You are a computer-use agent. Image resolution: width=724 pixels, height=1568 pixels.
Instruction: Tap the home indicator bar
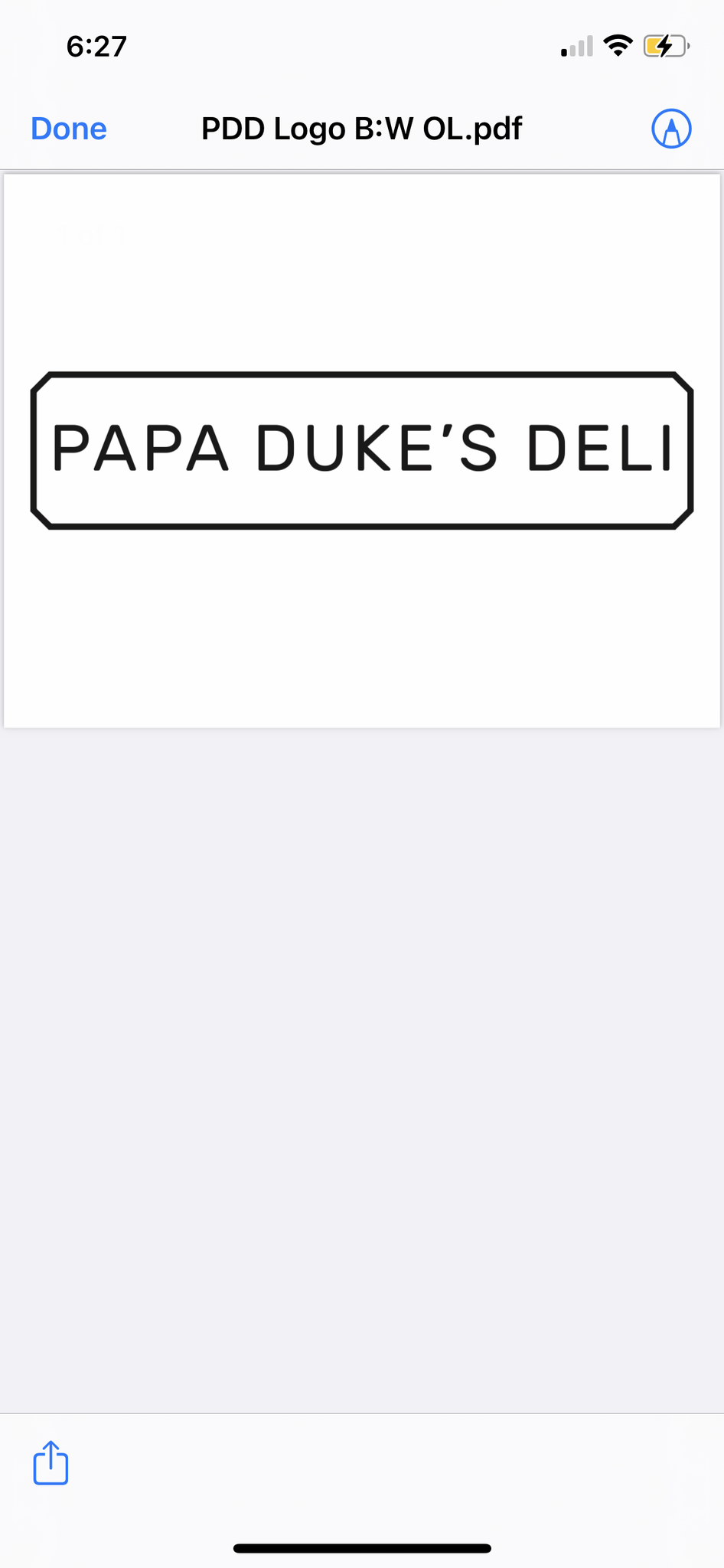point(361,1549)
